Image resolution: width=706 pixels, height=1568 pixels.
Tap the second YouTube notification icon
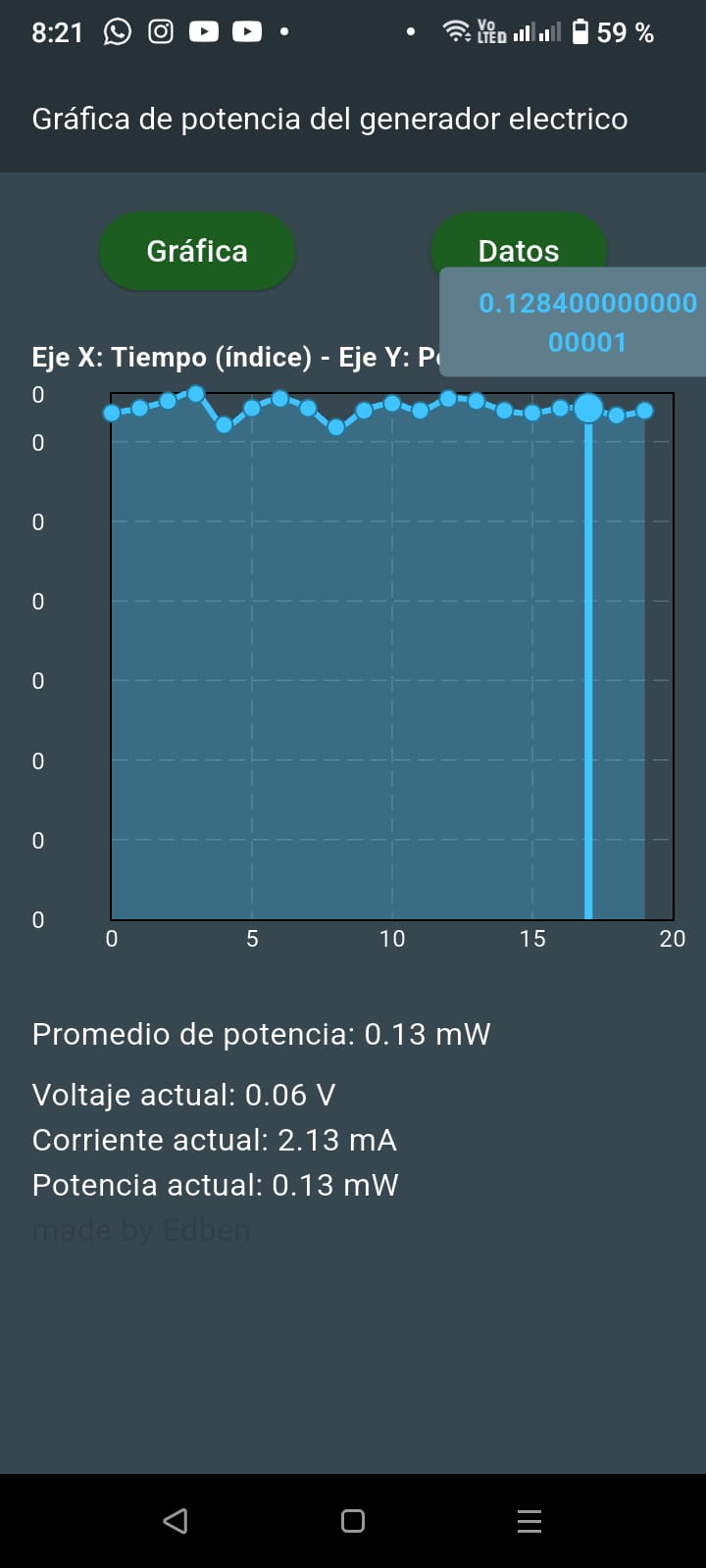click(x=246, y=31)
